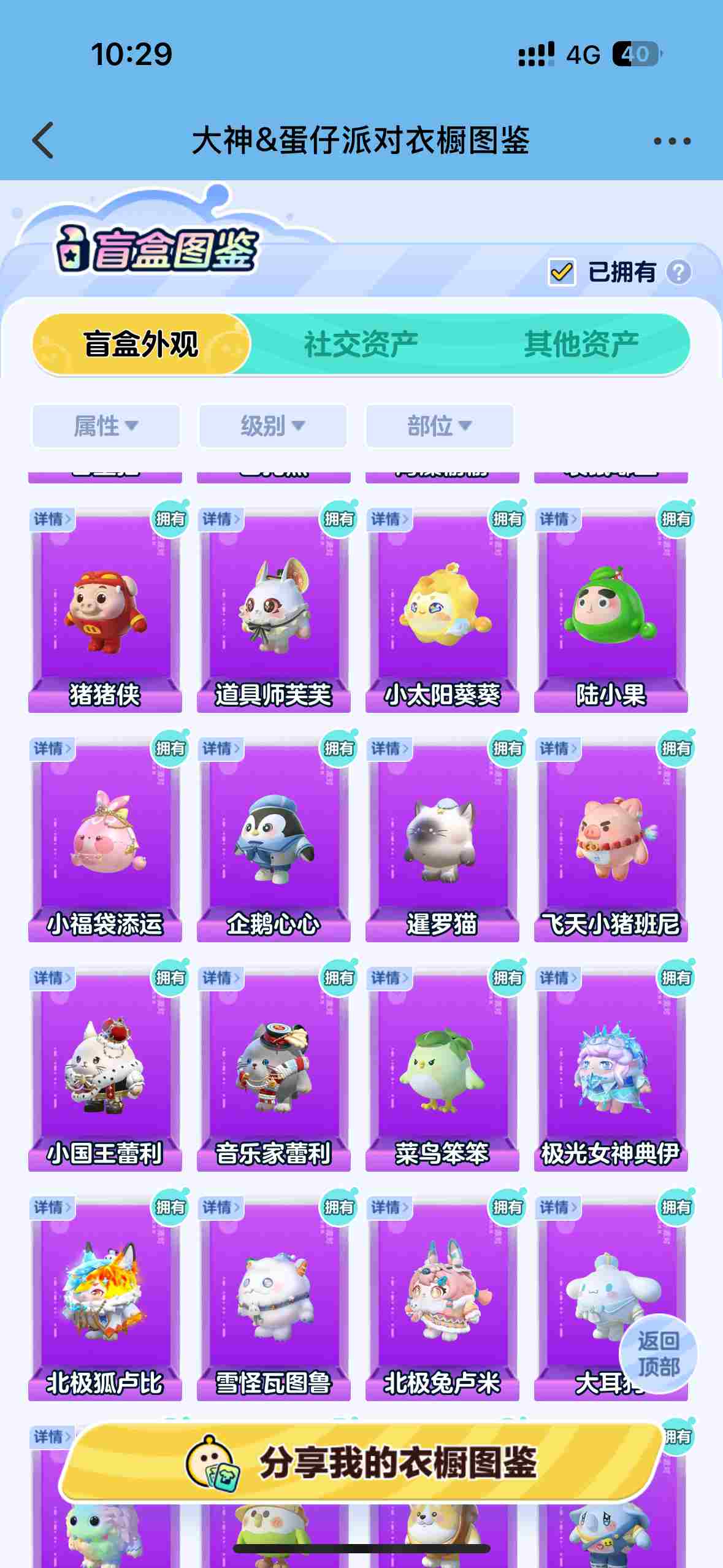This screenshot has height=1568, width=723.
Task: View details of 暹罗猫
Action: point(390,748)
